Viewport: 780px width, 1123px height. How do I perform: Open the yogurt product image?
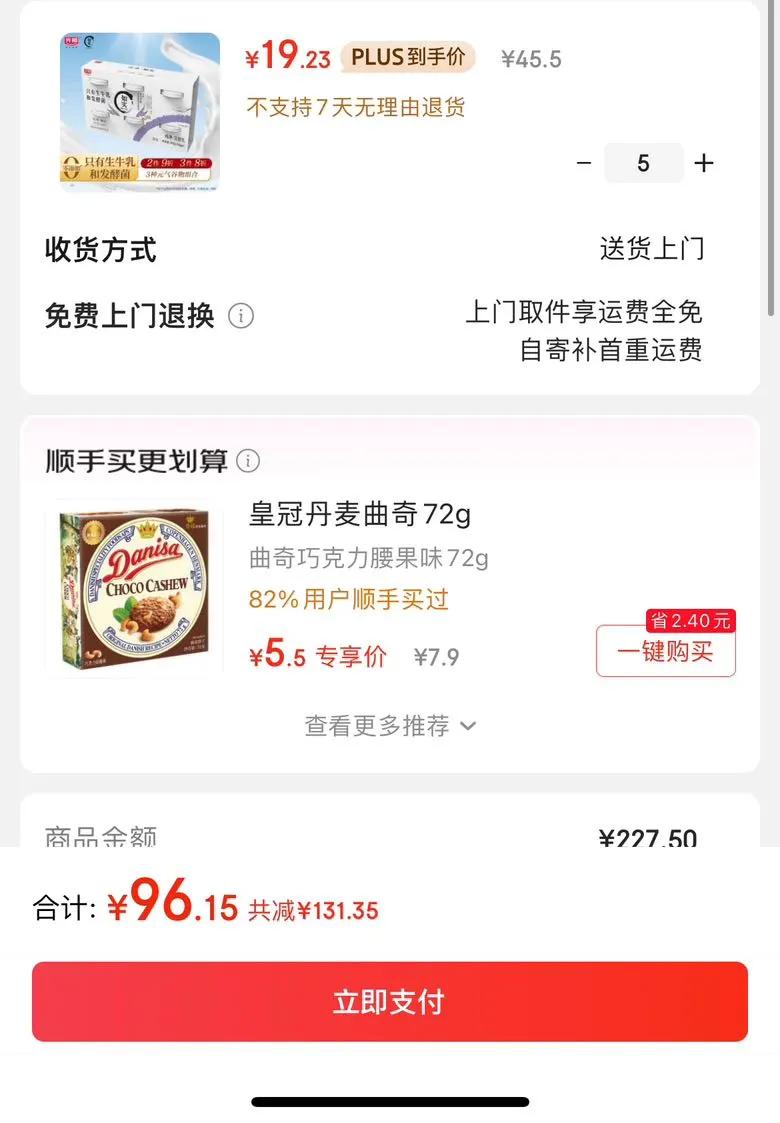140,112
